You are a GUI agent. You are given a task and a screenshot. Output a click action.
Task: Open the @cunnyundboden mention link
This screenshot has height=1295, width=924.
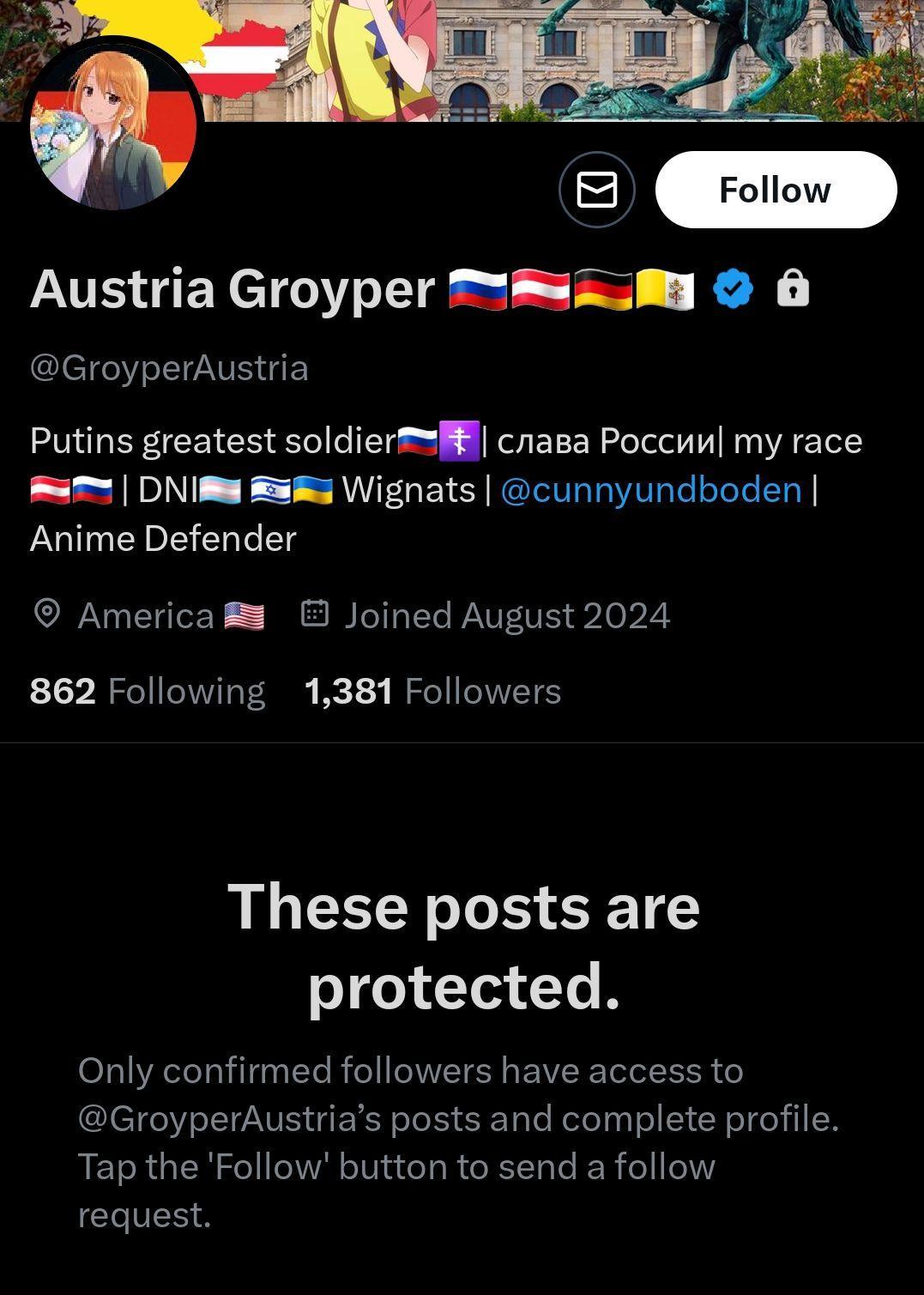pos(650,489)
